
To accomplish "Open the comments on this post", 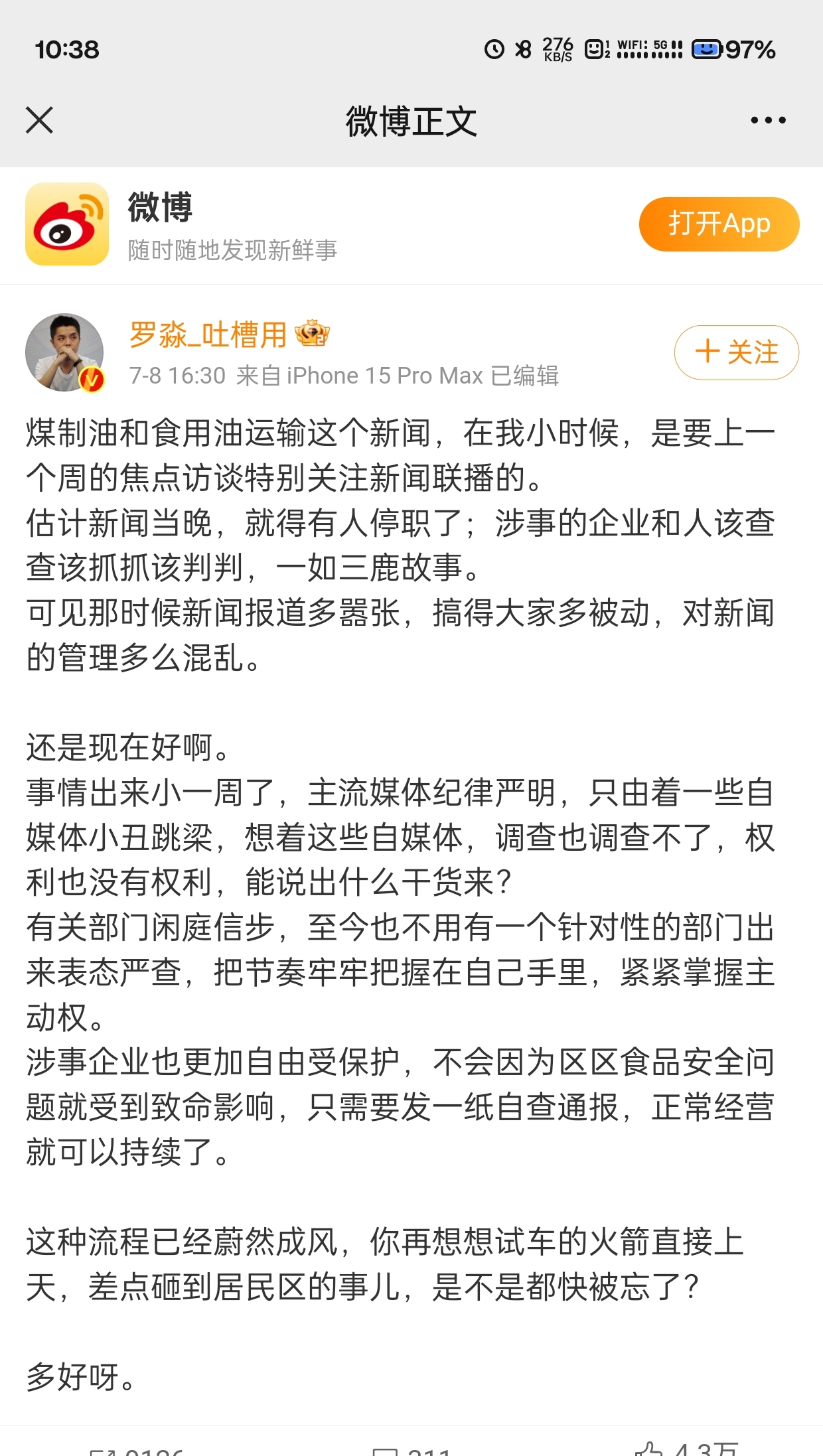I will (x=411, y=1450).
